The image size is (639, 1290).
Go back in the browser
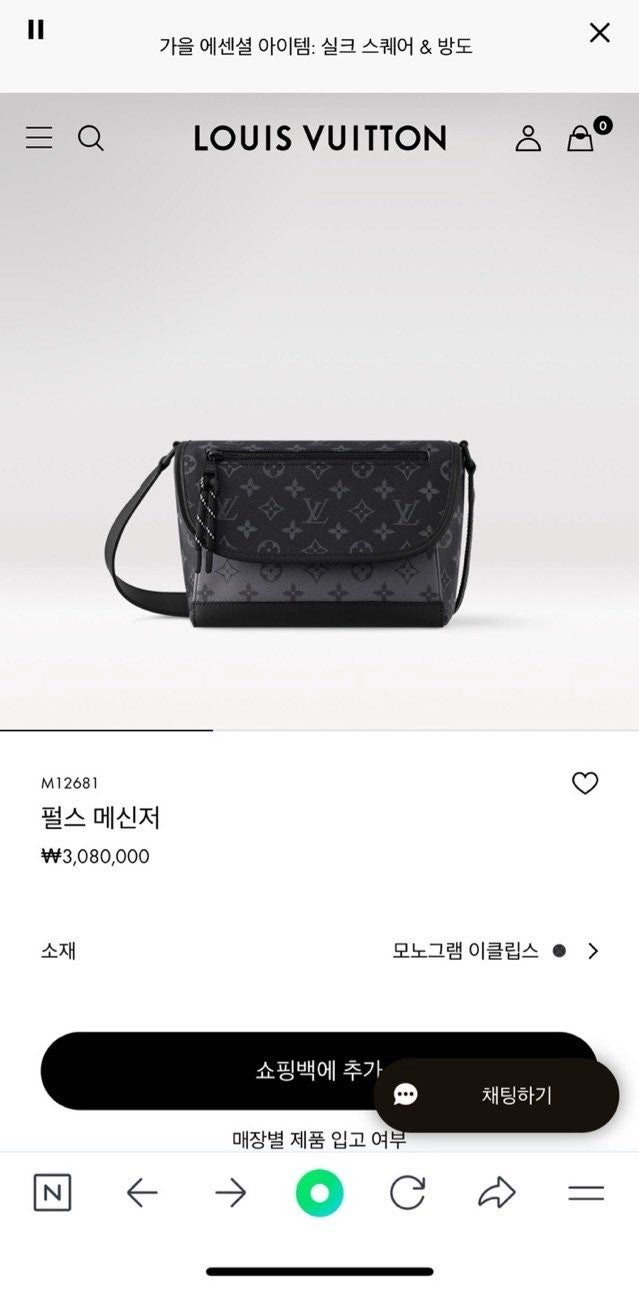pos(142,1192)
